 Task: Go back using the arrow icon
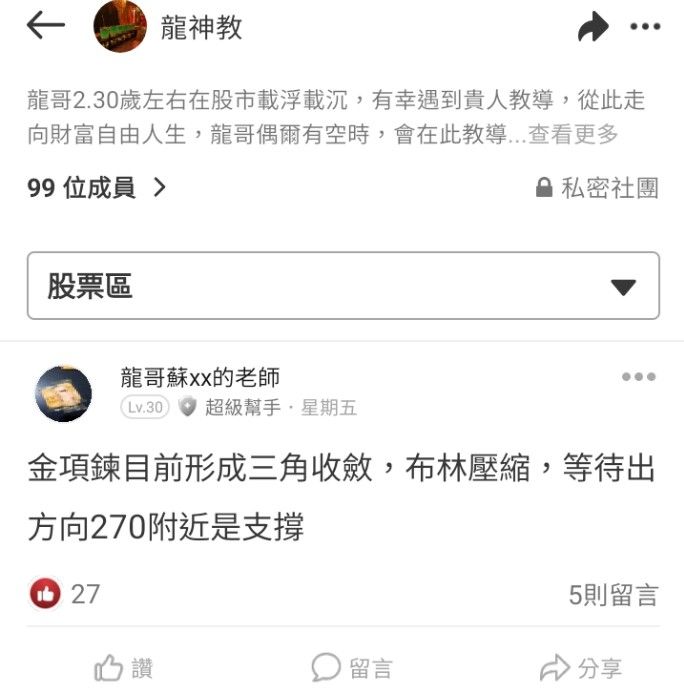(45, 28)
